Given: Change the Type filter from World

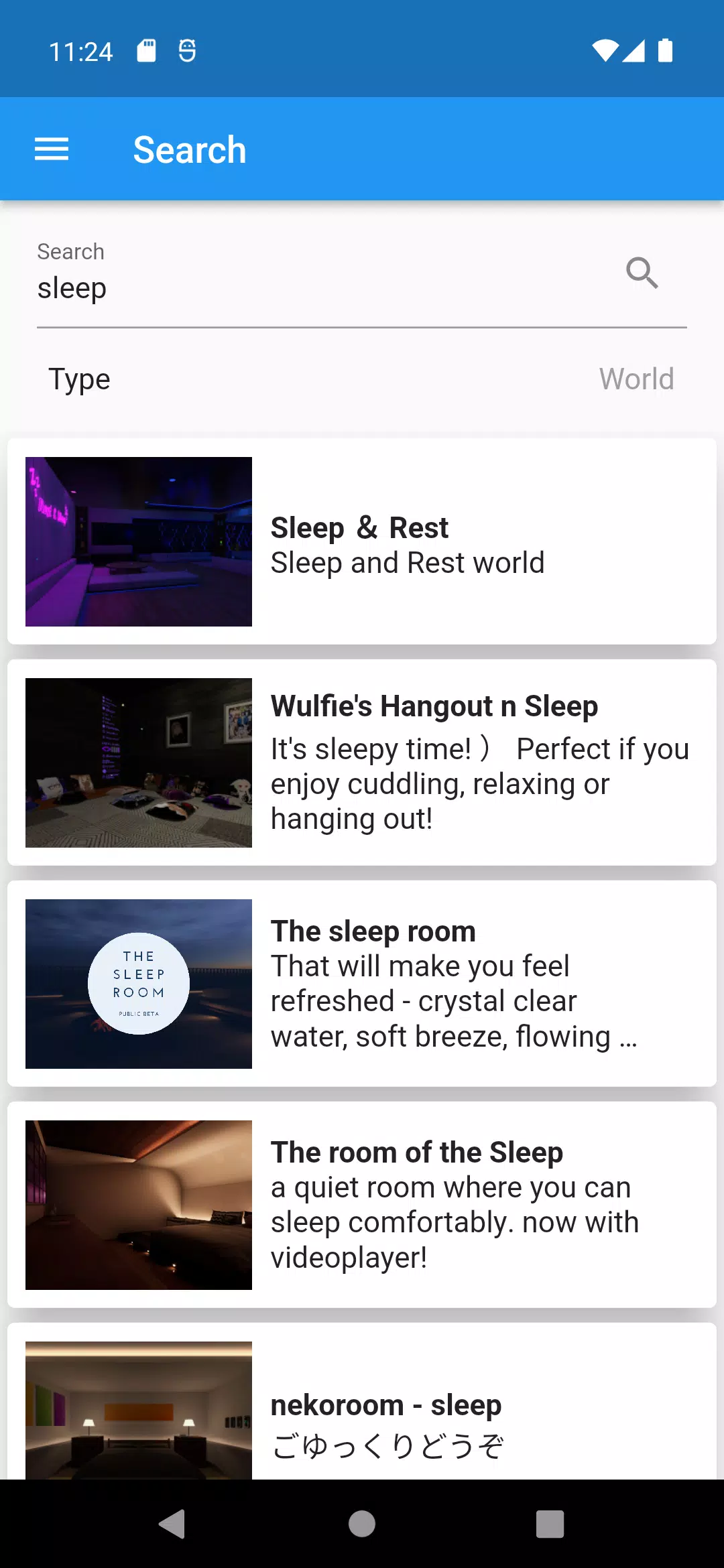Looking at the screenshot, I should 362,379.
